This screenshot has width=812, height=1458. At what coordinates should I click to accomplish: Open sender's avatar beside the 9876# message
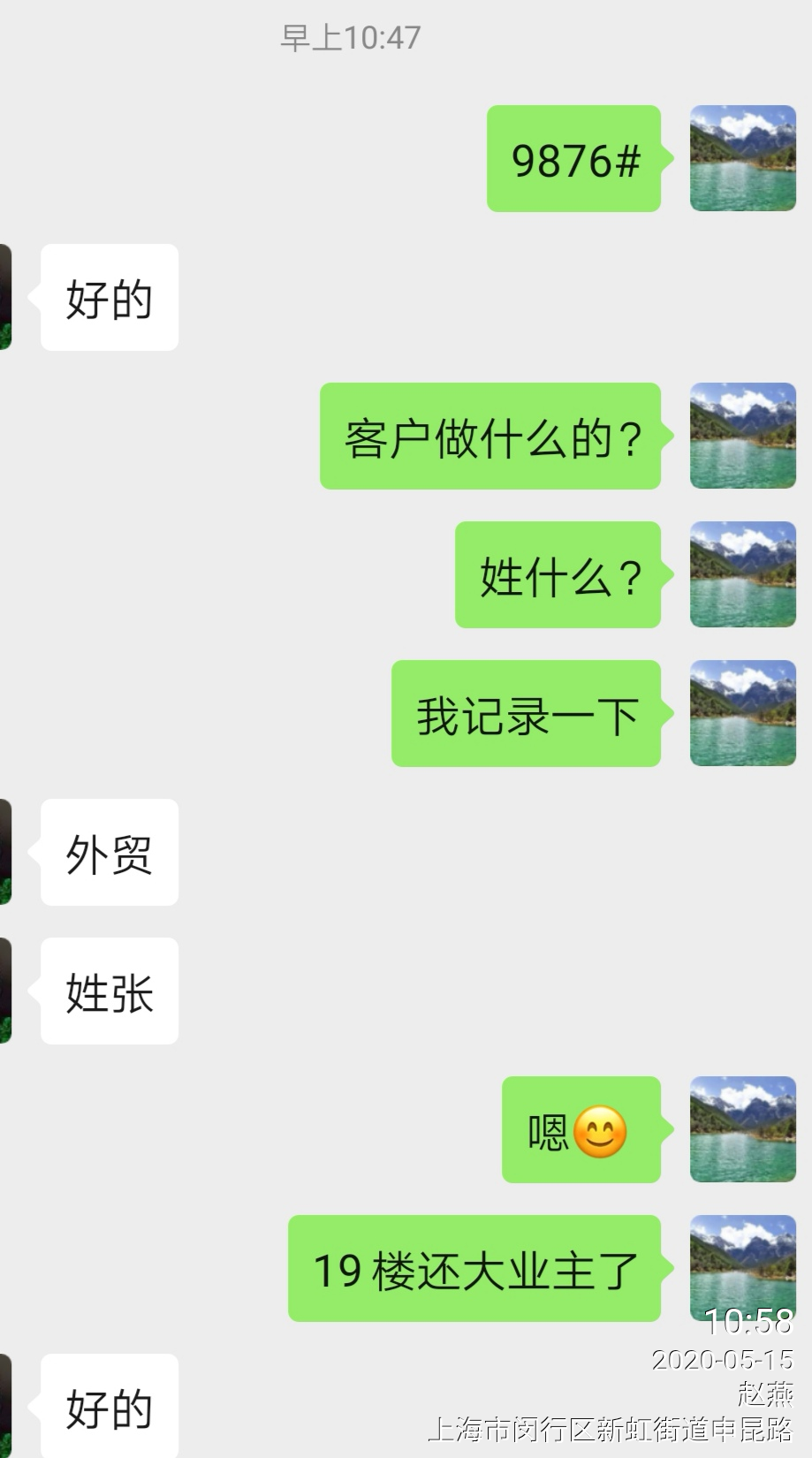tap(742, 158)
